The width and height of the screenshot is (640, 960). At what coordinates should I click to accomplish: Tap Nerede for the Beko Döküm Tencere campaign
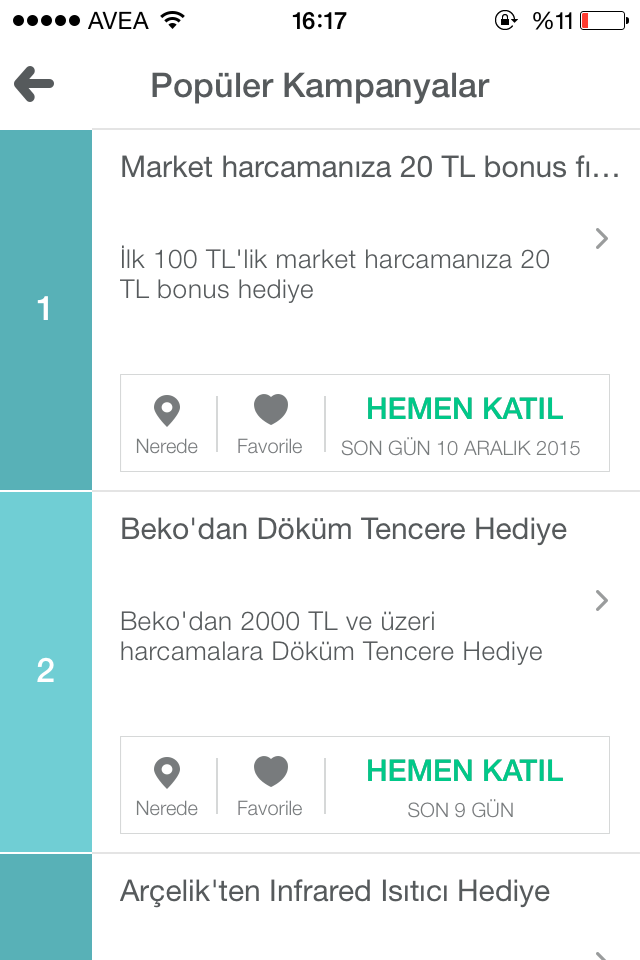coord(167,786)
